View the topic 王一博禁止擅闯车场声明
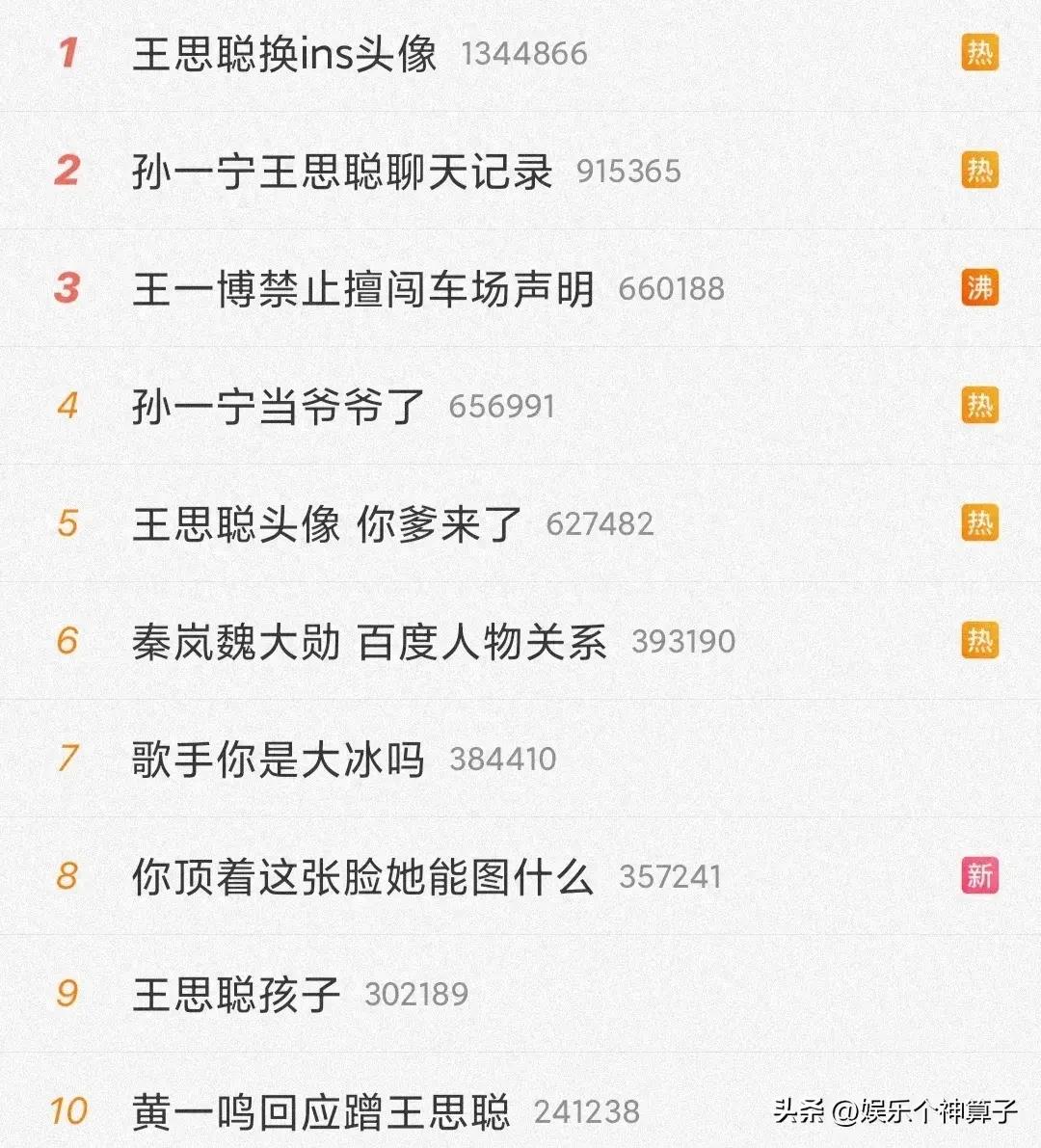Viewport: 1041px width, 1148px height. (363, 289)
